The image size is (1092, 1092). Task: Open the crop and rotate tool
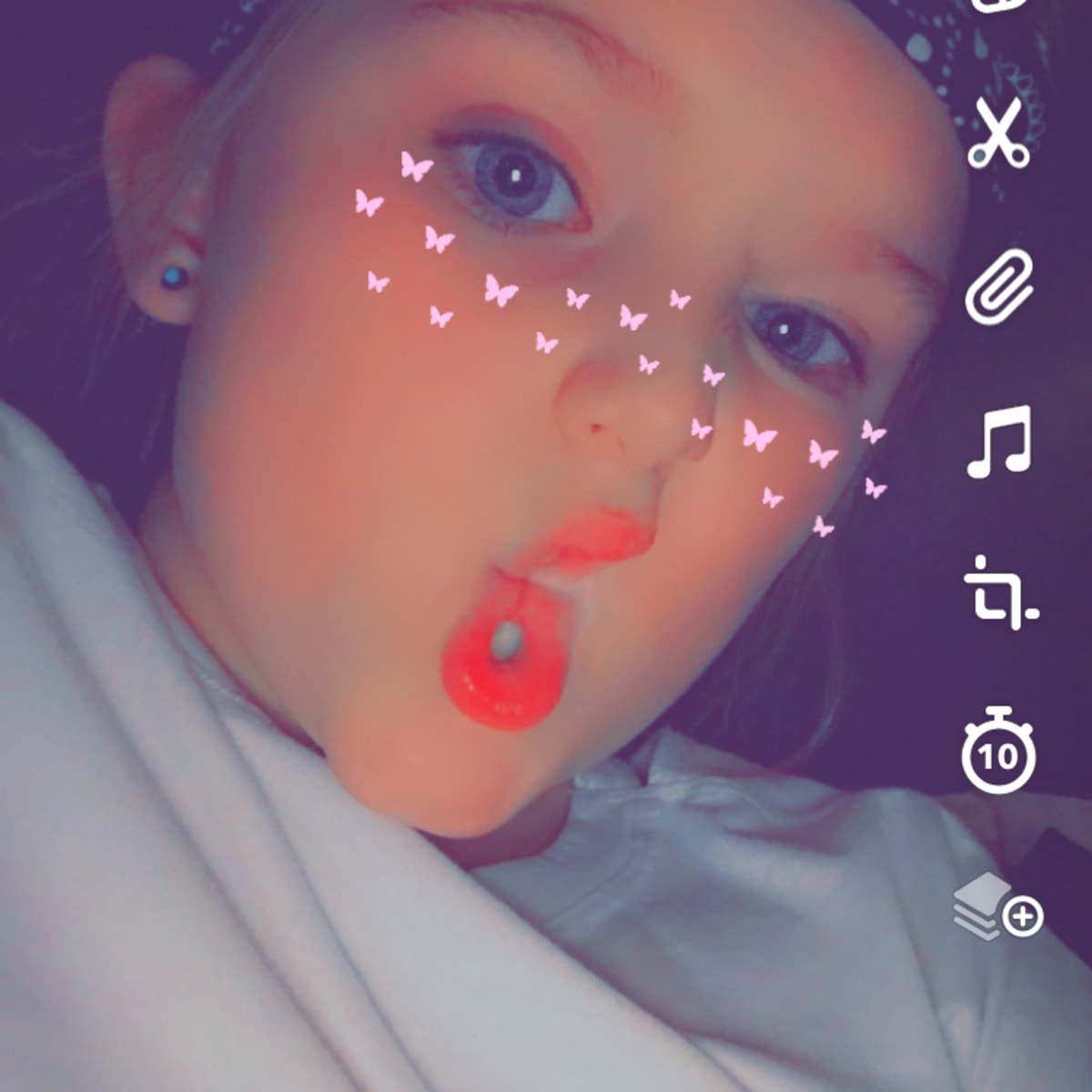click(x=999, y=591)
